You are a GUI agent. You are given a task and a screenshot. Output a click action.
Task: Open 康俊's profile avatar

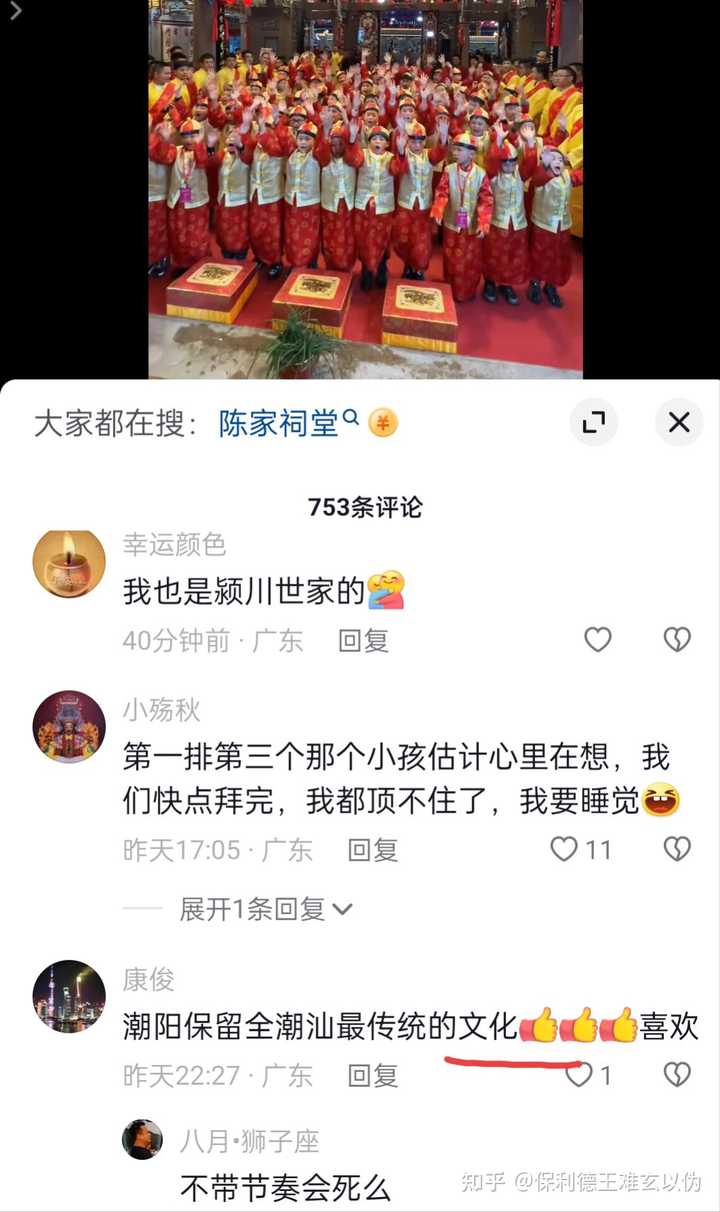[69, 996]
